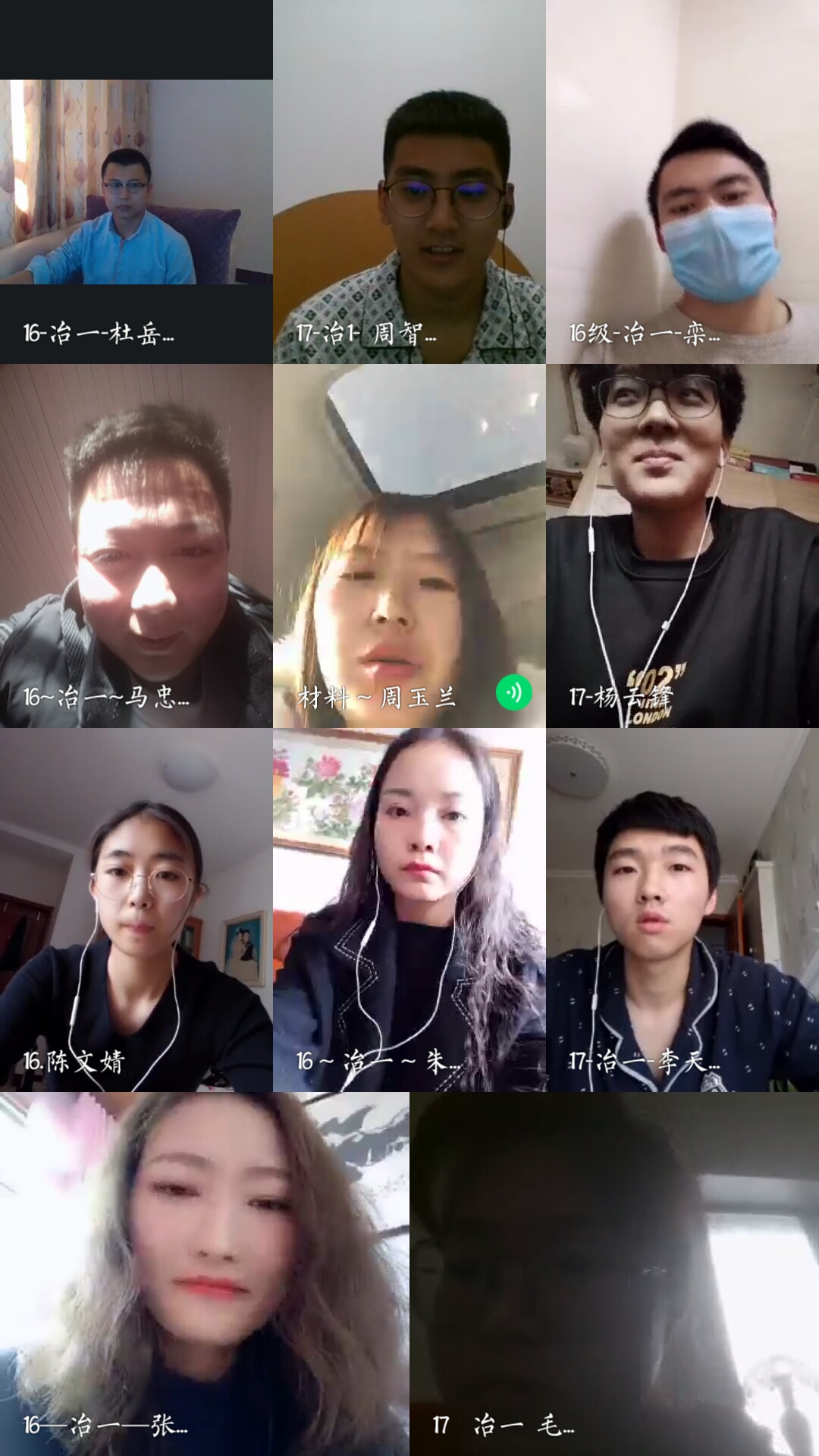Select the 17-杨云锋 video tile
The height and width of the screenshot is (1456, 819).
tap(682, 546)
